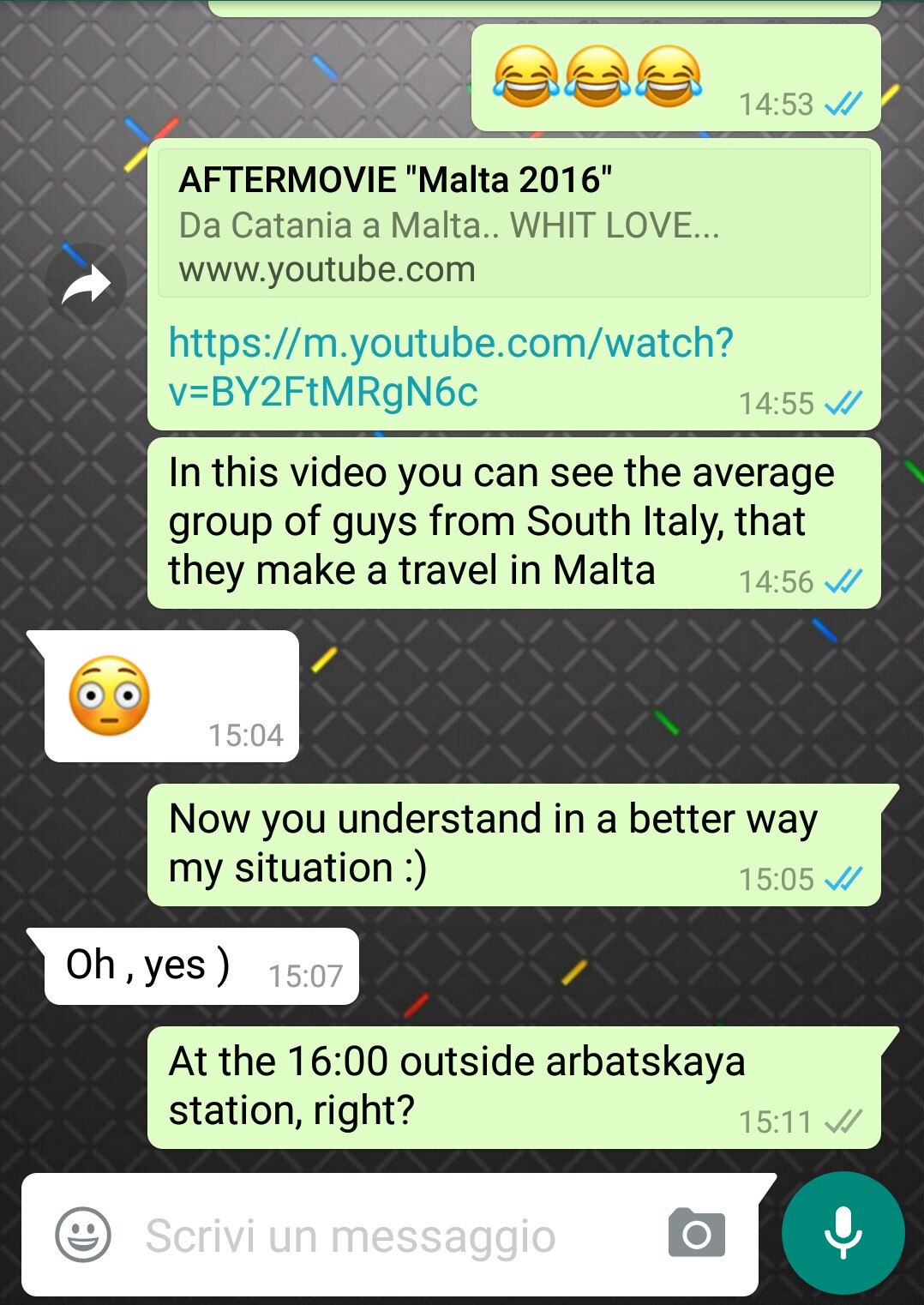The height and width of the screenshot is (1305, 924).
Task: Open the camera to attach a photo
Action: coord(696,1234)
